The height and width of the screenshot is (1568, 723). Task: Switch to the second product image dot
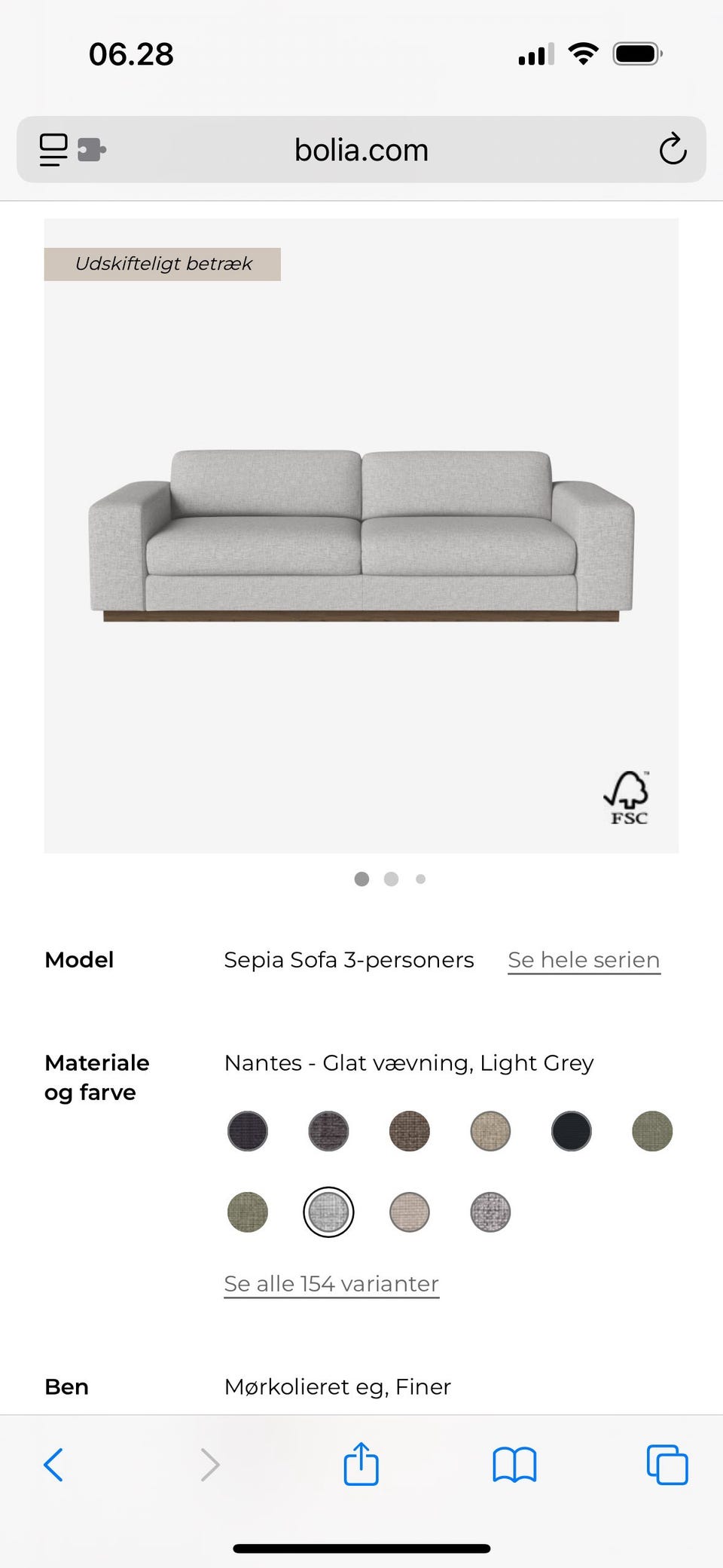click(x=391, y=879)
